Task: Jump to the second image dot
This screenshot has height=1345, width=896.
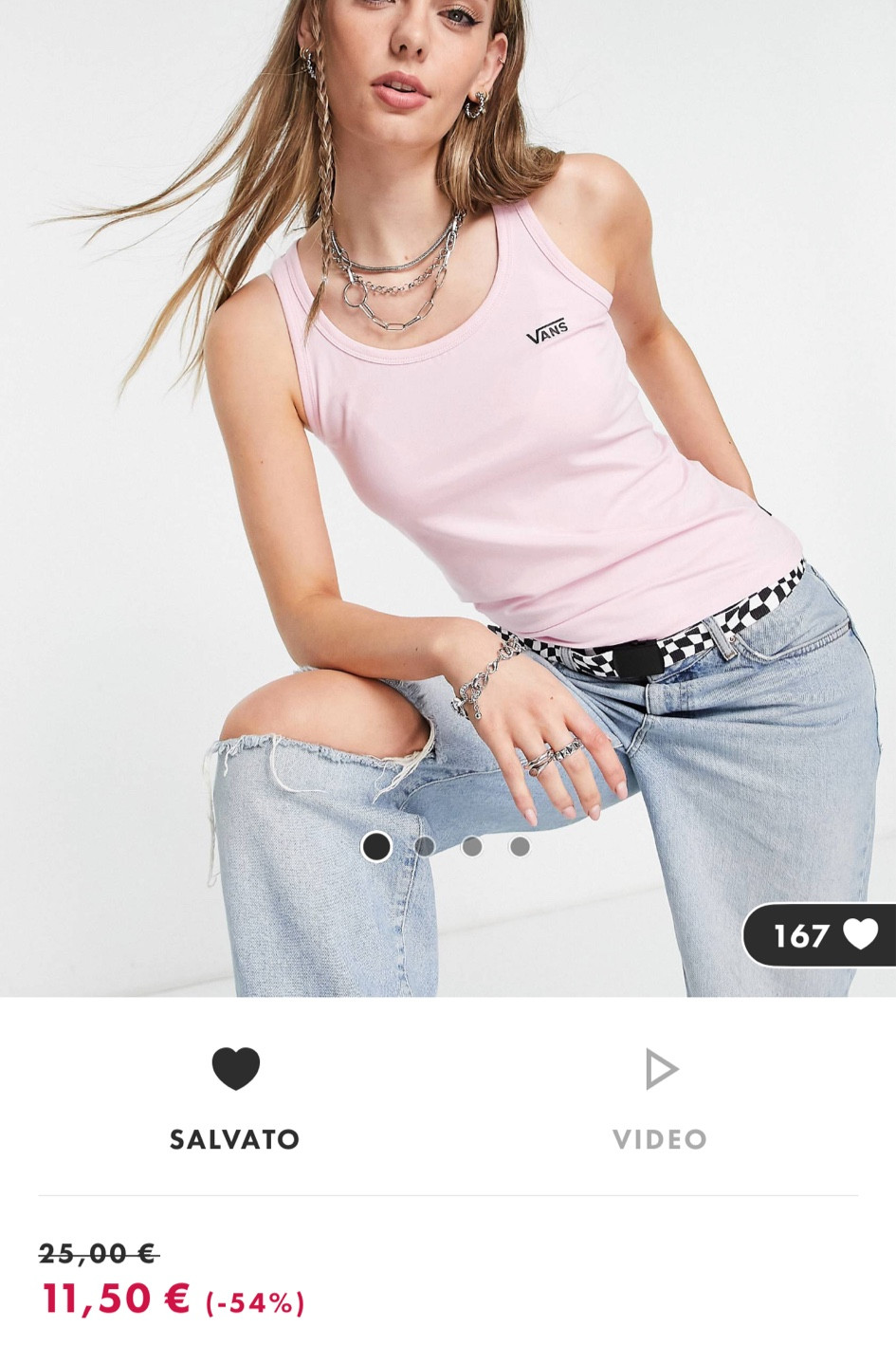Action: pos(424,846)
